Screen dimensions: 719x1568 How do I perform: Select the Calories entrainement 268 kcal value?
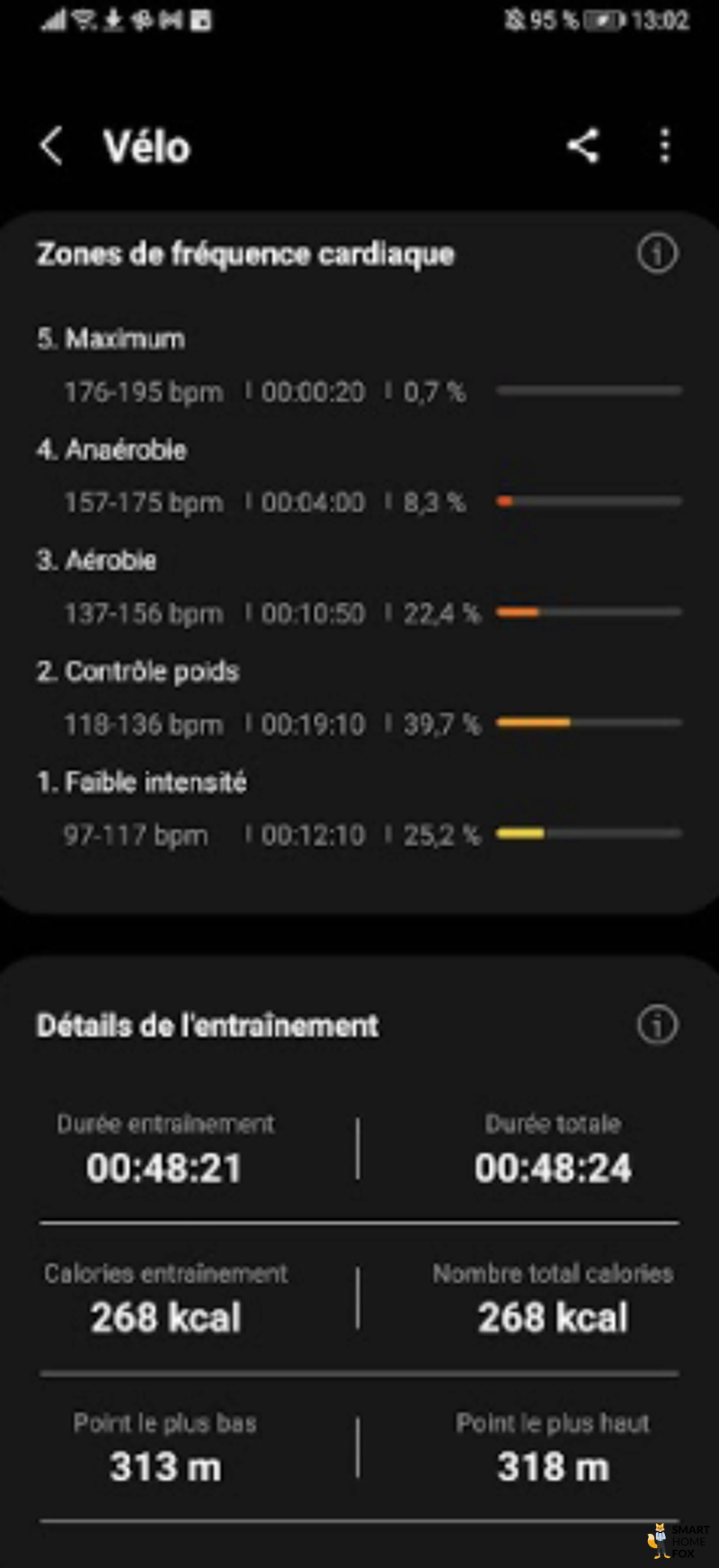(x=164, y=1317)
